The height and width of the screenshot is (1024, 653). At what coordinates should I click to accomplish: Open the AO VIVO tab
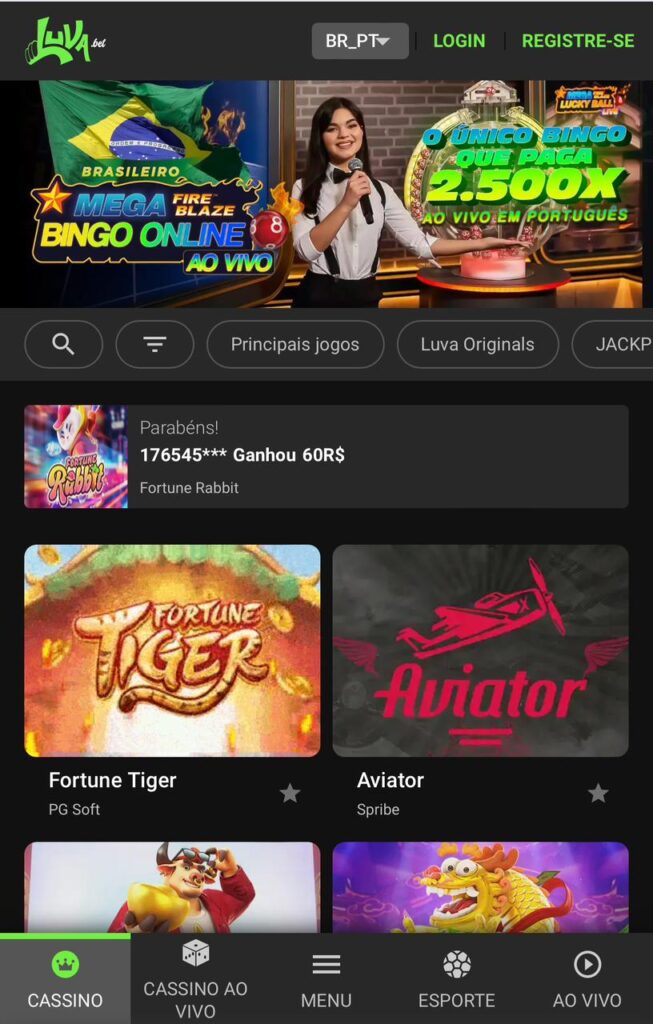(x=587, y=980)
